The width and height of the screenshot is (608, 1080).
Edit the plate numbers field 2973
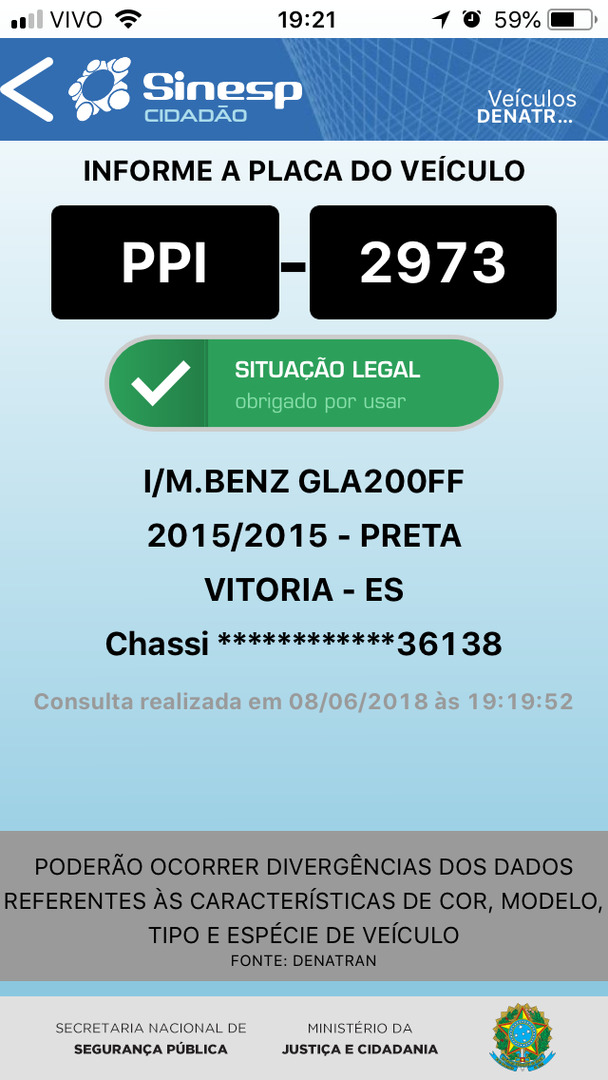(x=432, y=262)
